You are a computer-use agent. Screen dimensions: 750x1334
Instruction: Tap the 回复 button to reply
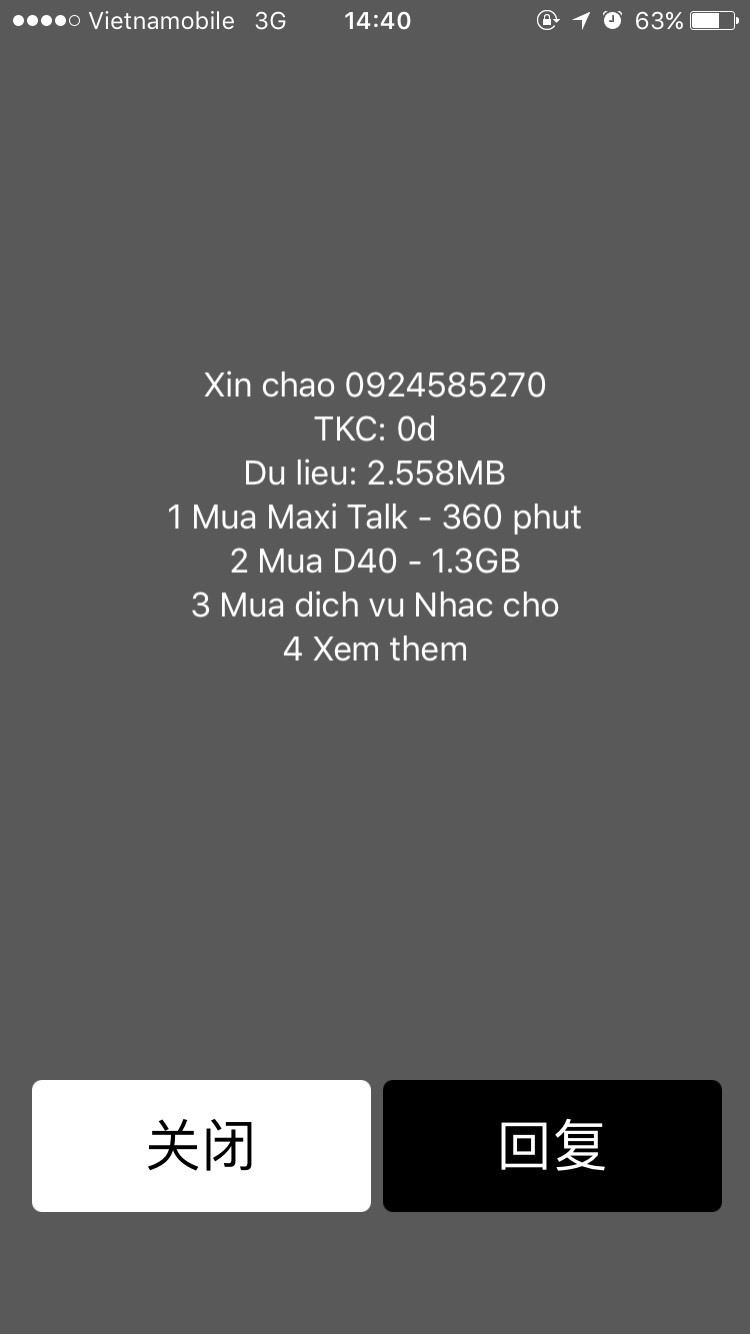[x=552, y=1145]
